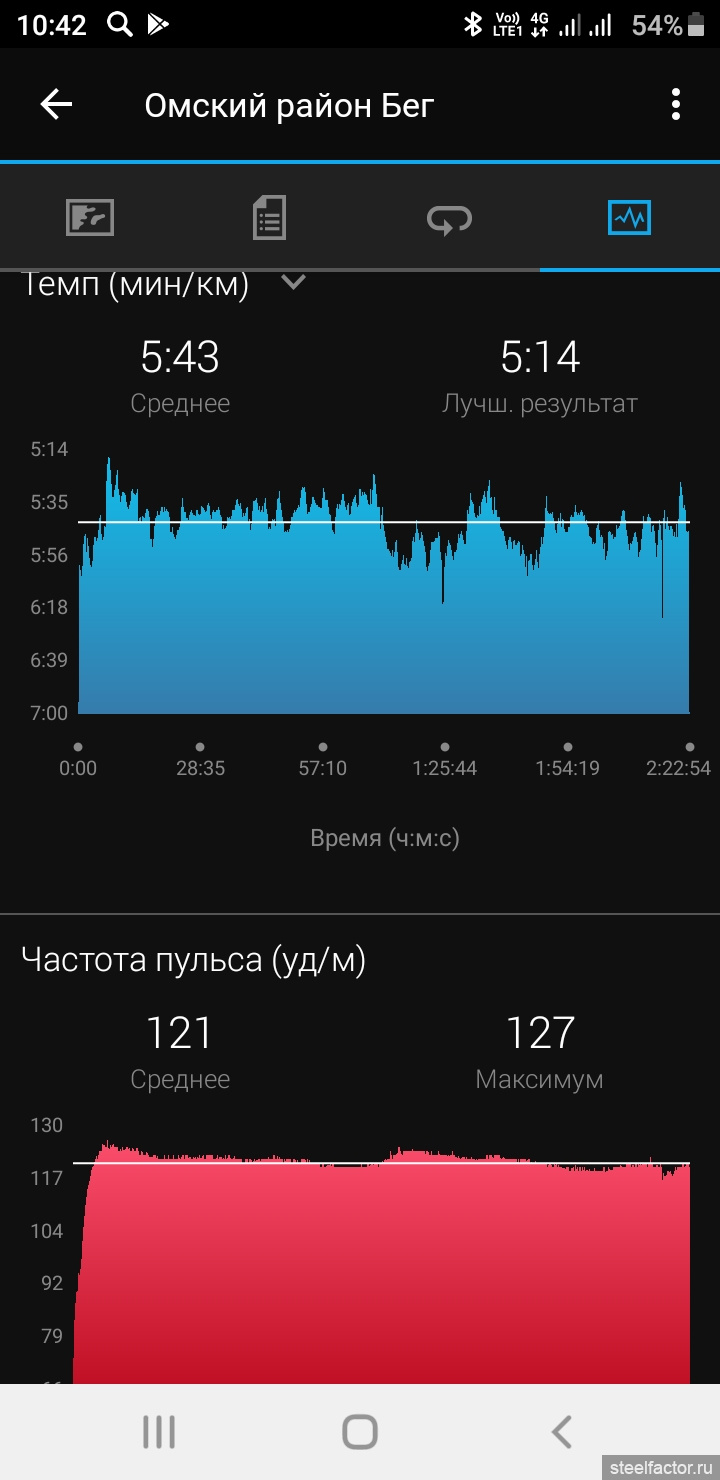
Task: Open recent apps from navigation bar
Action: pyautogui.click(x=159, y=1431)
